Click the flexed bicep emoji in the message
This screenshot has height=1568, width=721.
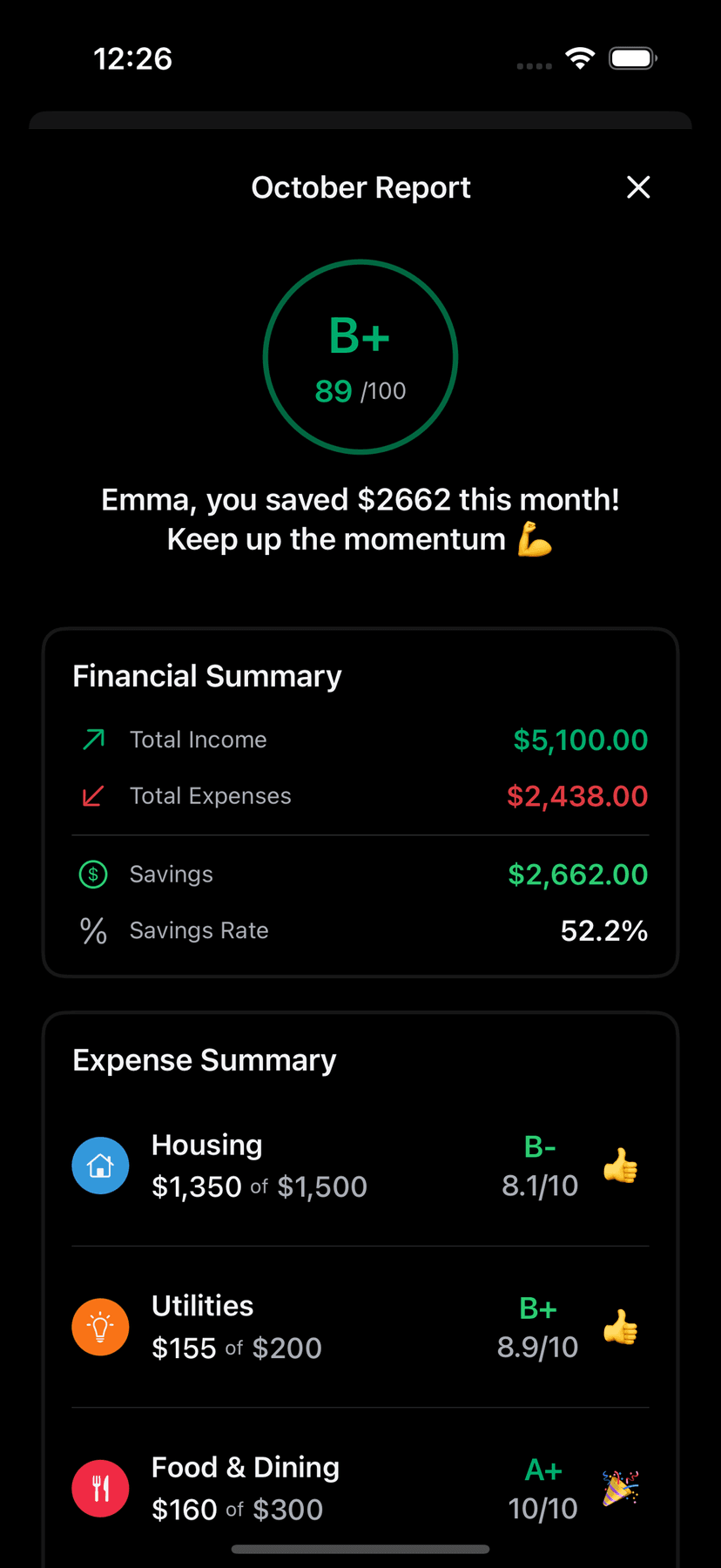click(533, 538)
